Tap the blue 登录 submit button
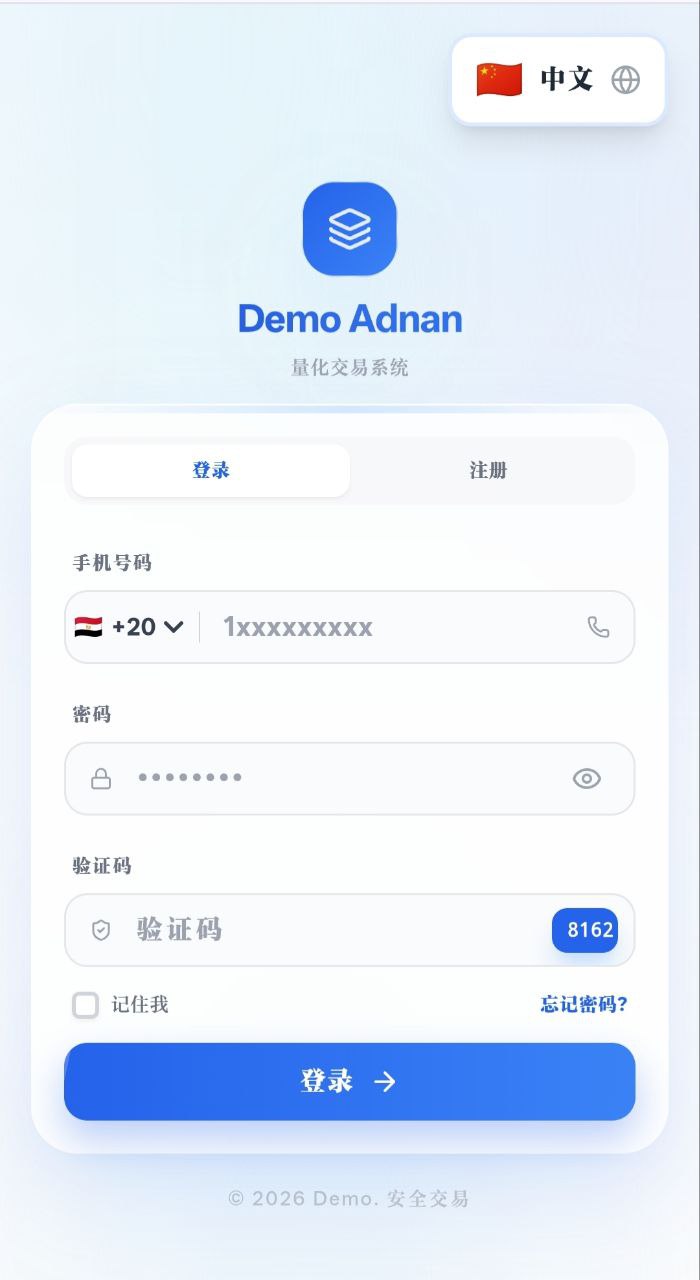This screenshot has width=700, height=1280. [349, 1081]
